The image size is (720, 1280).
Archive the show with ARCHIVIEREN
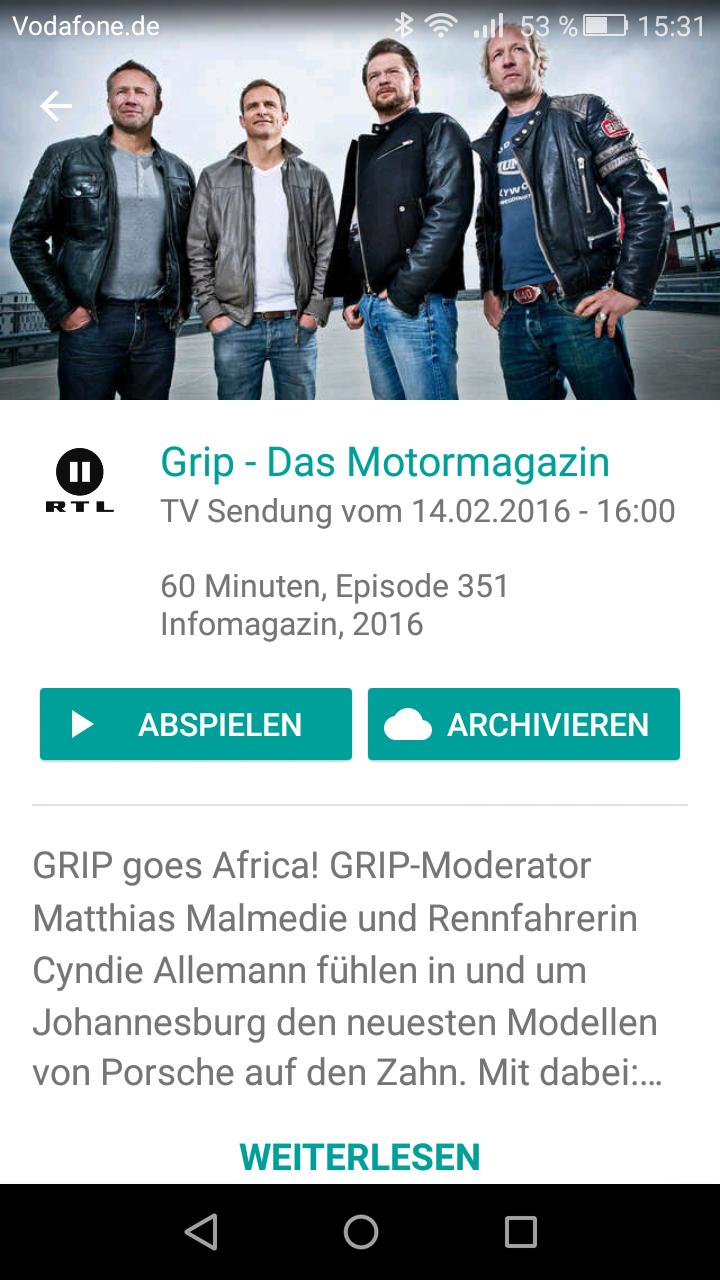click(x=524, y=724)
